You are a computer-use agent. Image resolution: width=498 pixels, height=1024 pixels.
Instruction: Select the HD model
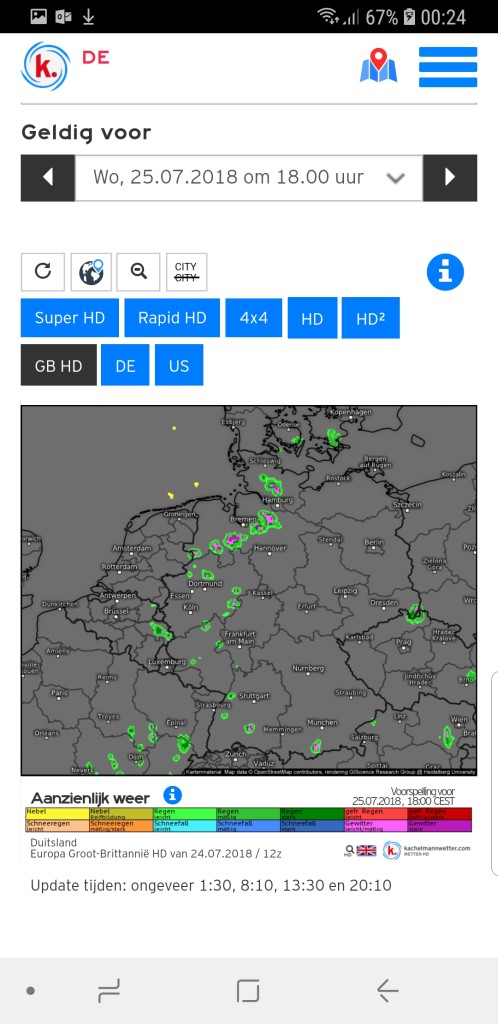click(313, 318)
